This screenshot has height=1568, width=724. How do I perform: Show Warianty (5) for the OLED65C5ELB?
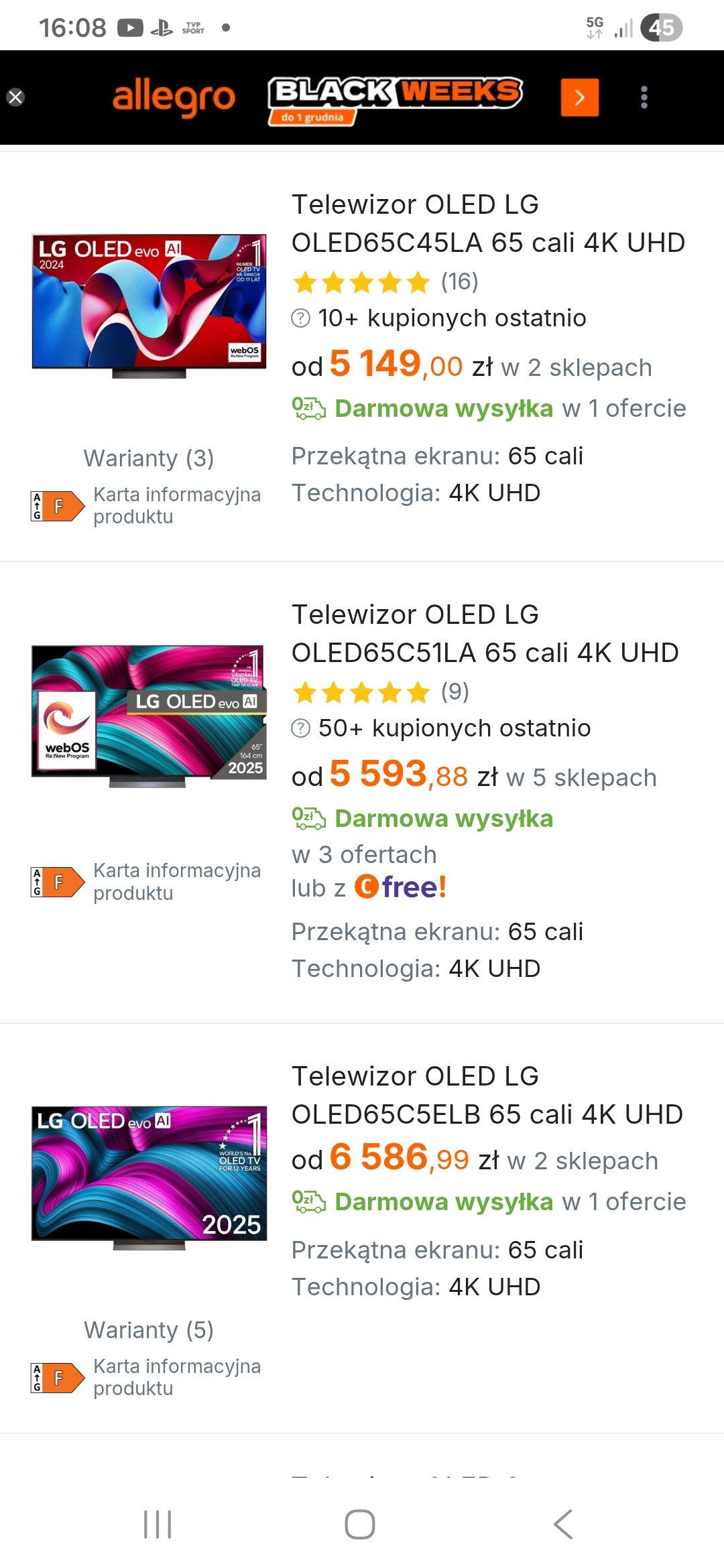149,1330
